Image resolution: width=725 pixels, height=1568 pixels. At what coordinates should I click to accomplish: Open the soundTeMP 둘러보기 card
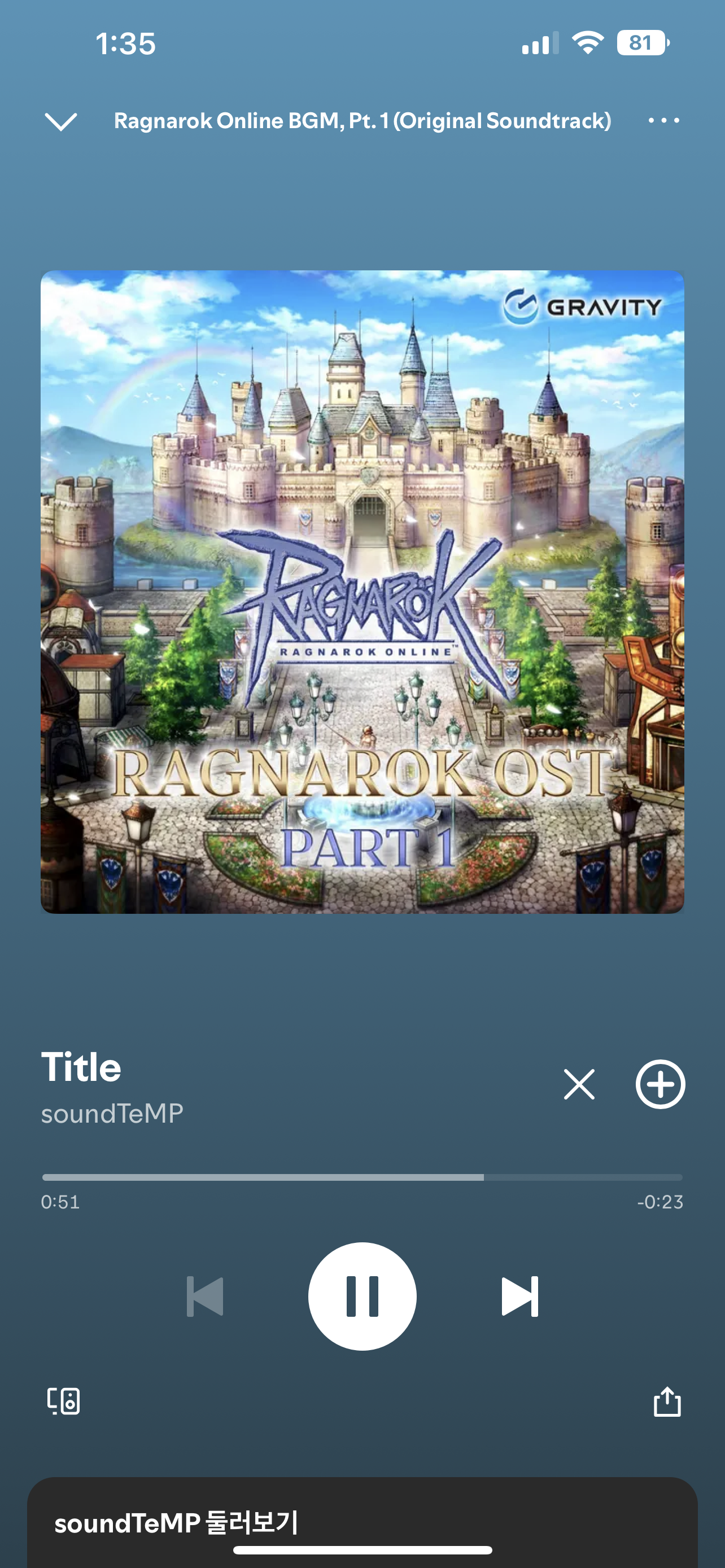362,1522
